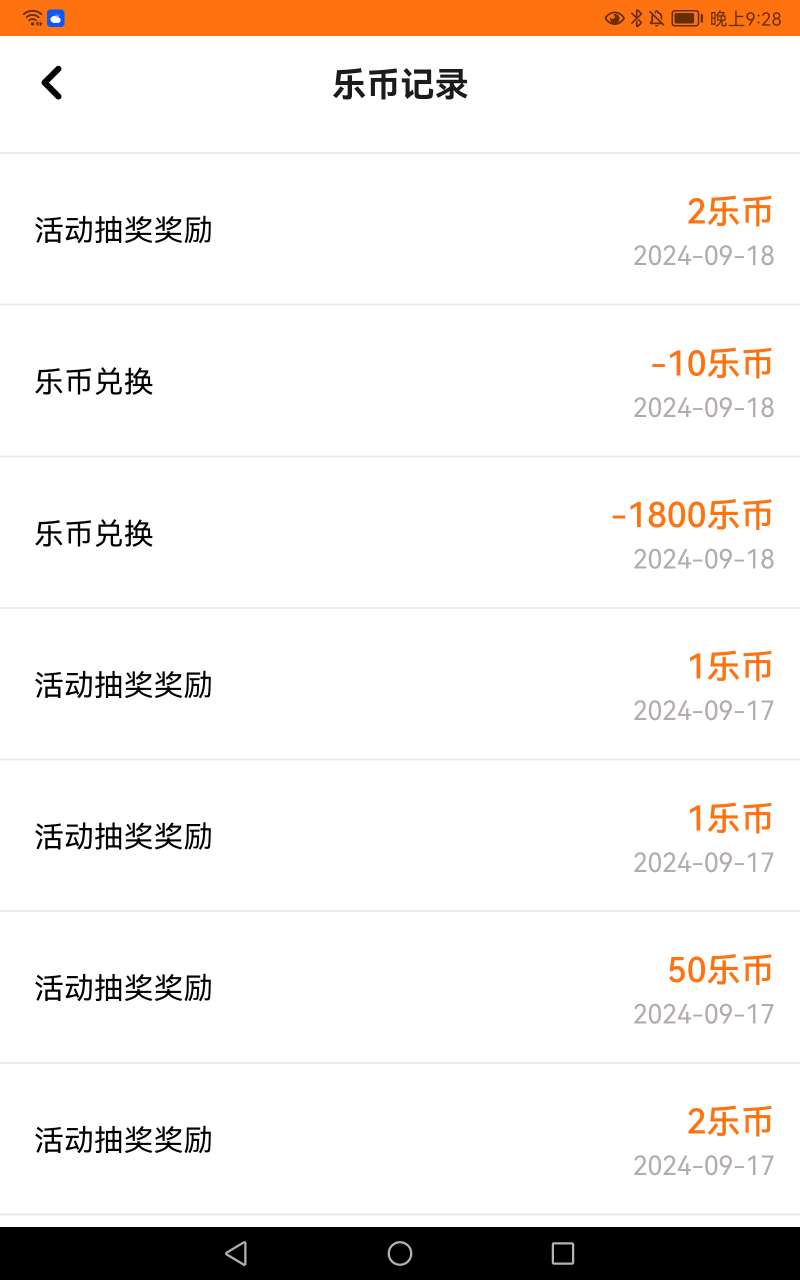This screenshot has width=800, height=1280.
Task: Tap the system home button
Action: click(x=400, y=1253)
